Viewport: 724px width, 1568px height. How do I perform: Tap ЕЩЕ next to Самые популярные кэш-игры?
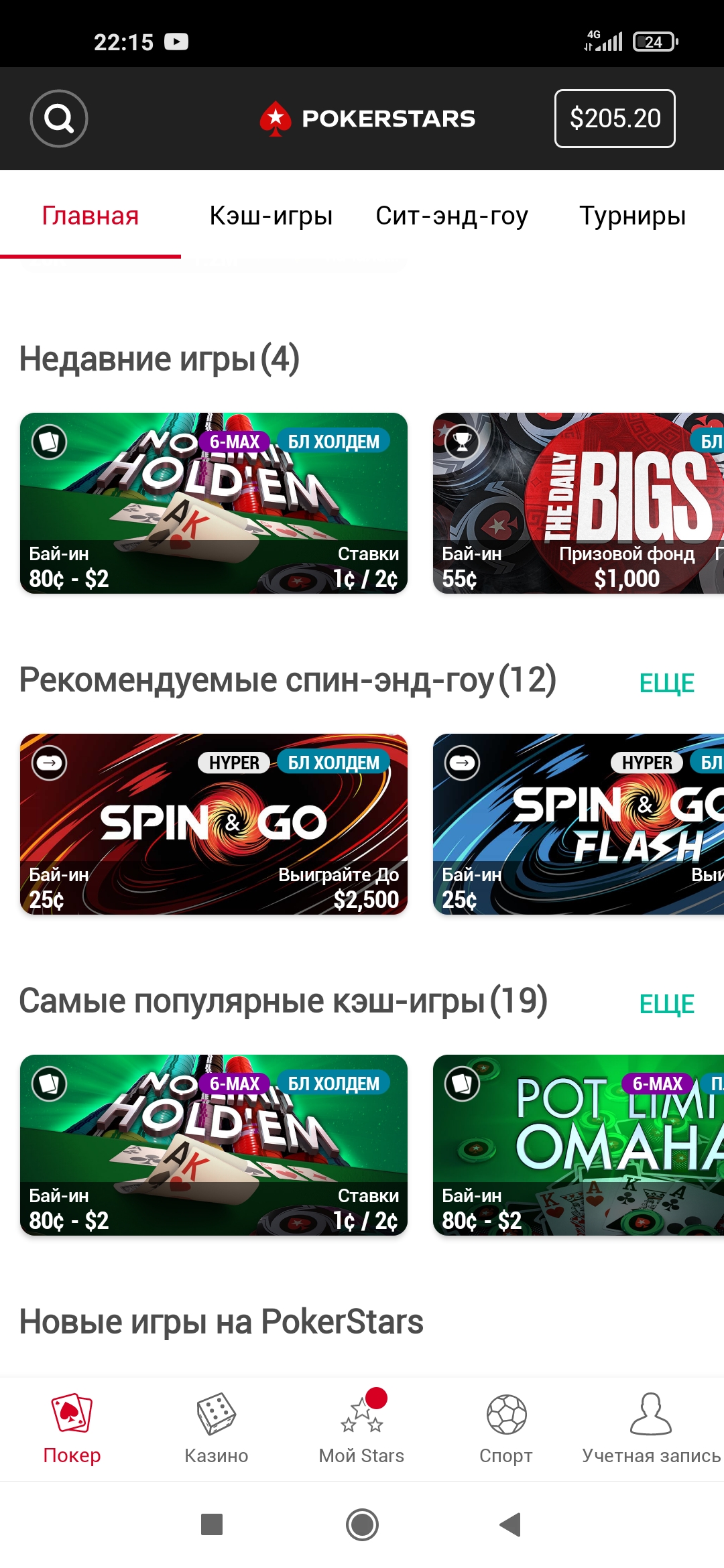tap(667, 1004)
